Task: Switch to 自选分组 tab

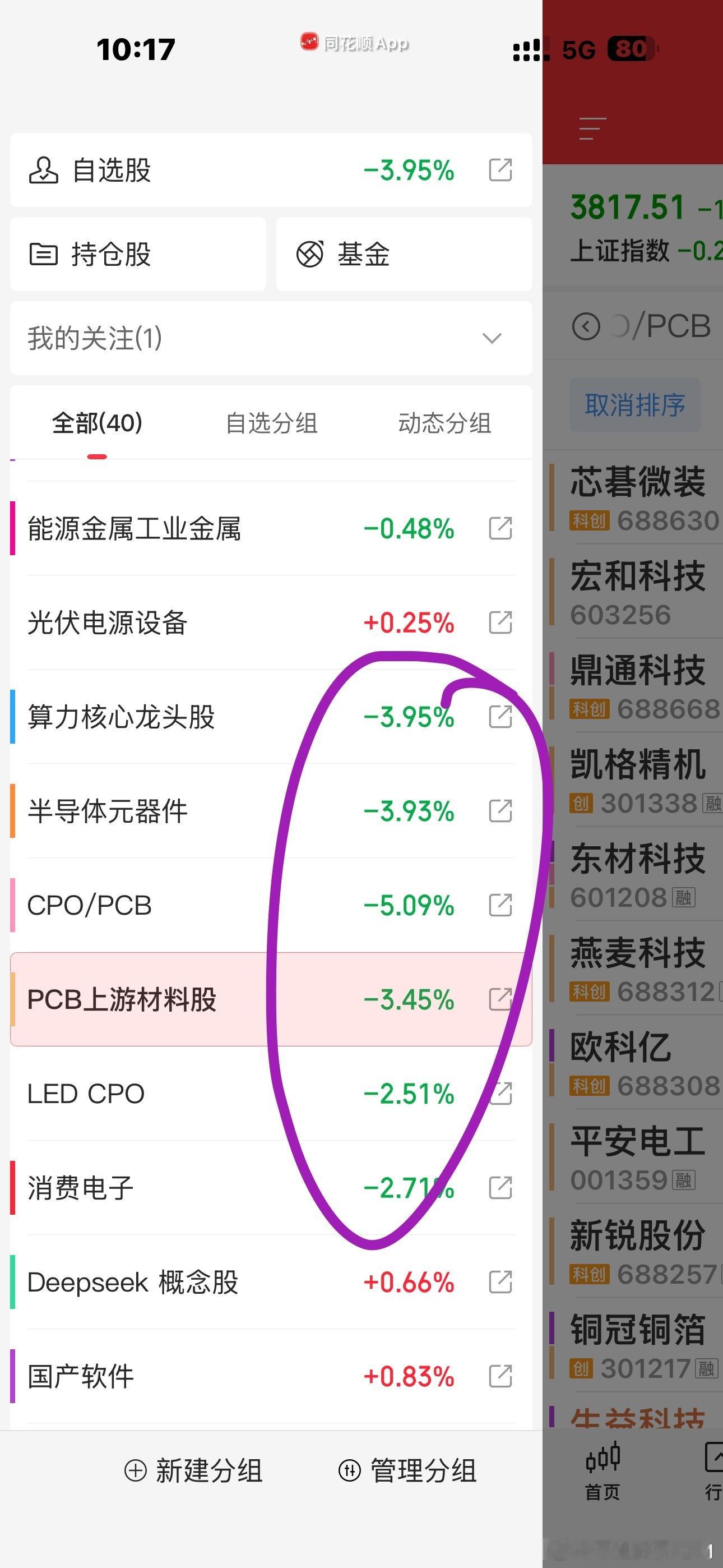Action: coord(271,423)
